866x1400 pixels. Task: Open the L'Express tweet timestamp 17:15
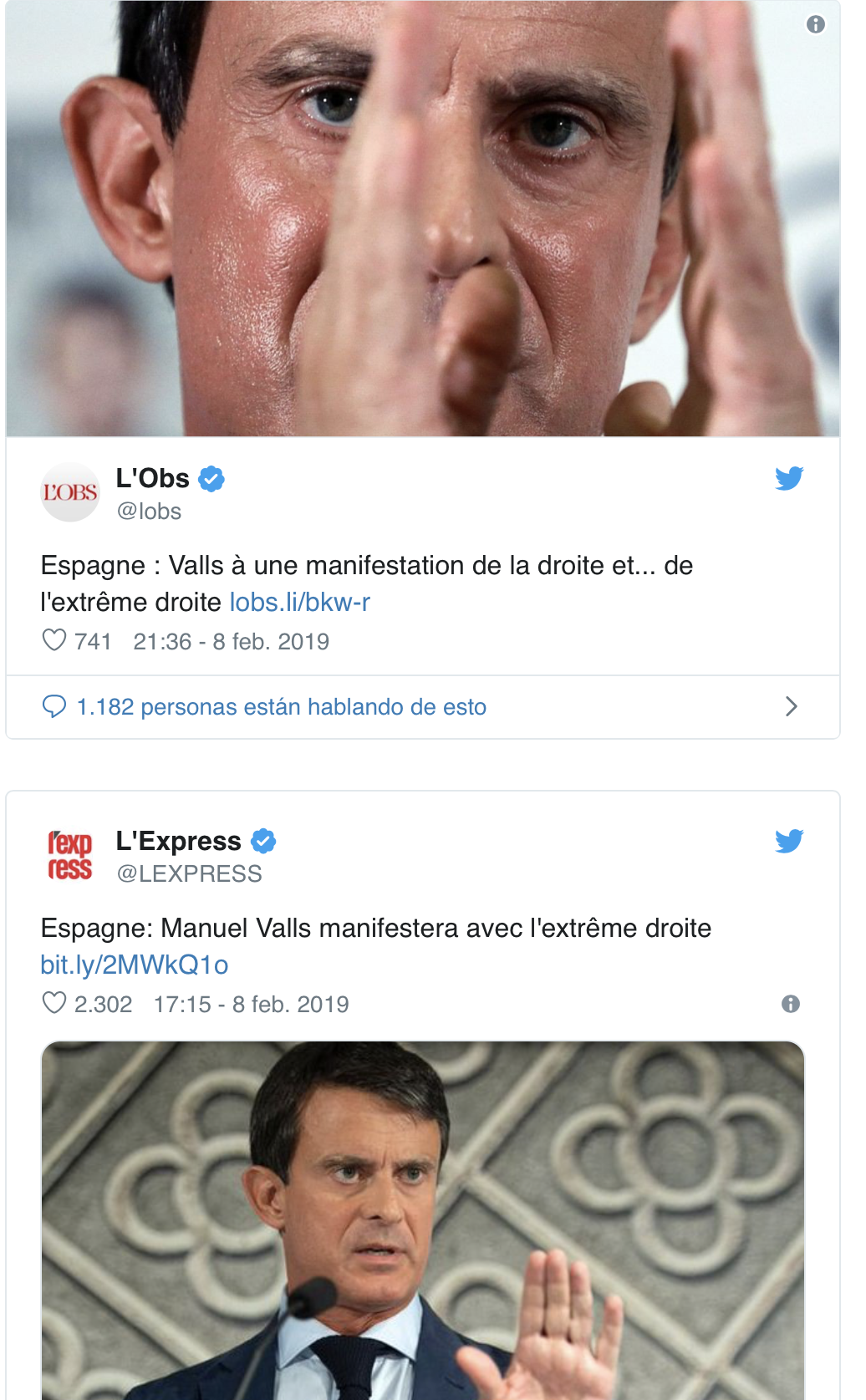tap(251, 1004)
